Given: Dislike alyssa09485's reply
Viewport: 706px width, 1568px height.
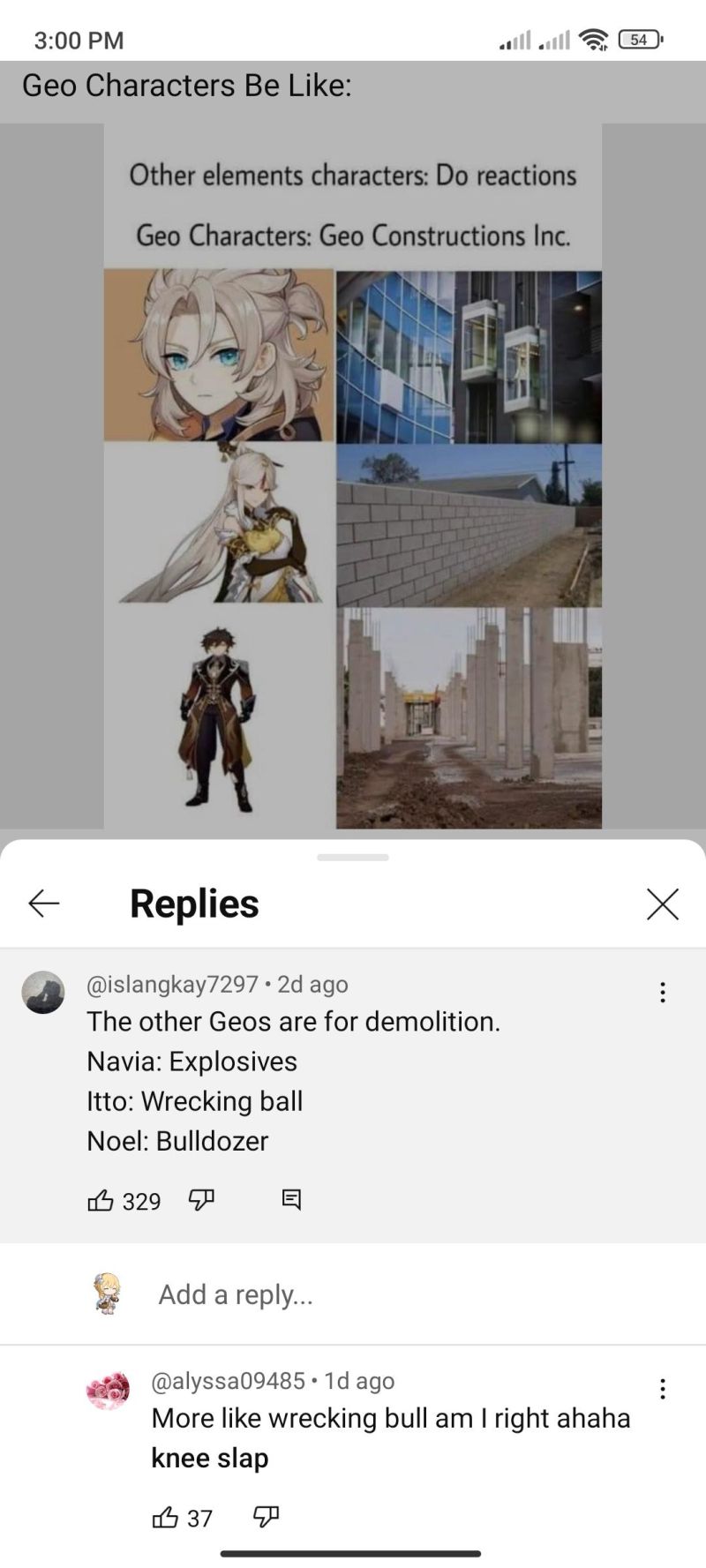Looking at the screenshot, I should pos(266,1518).
